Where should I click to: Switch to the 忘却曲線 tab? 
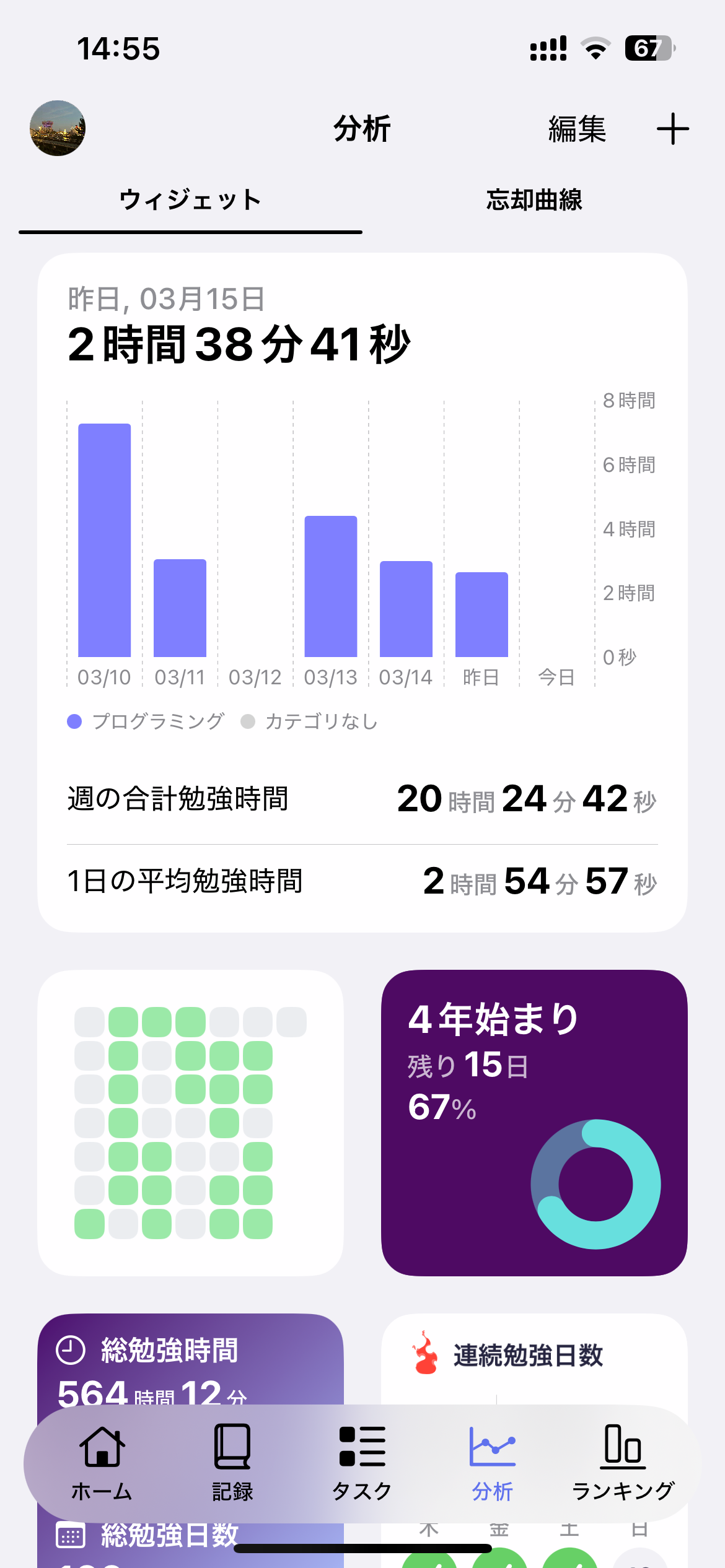(534, 201)
